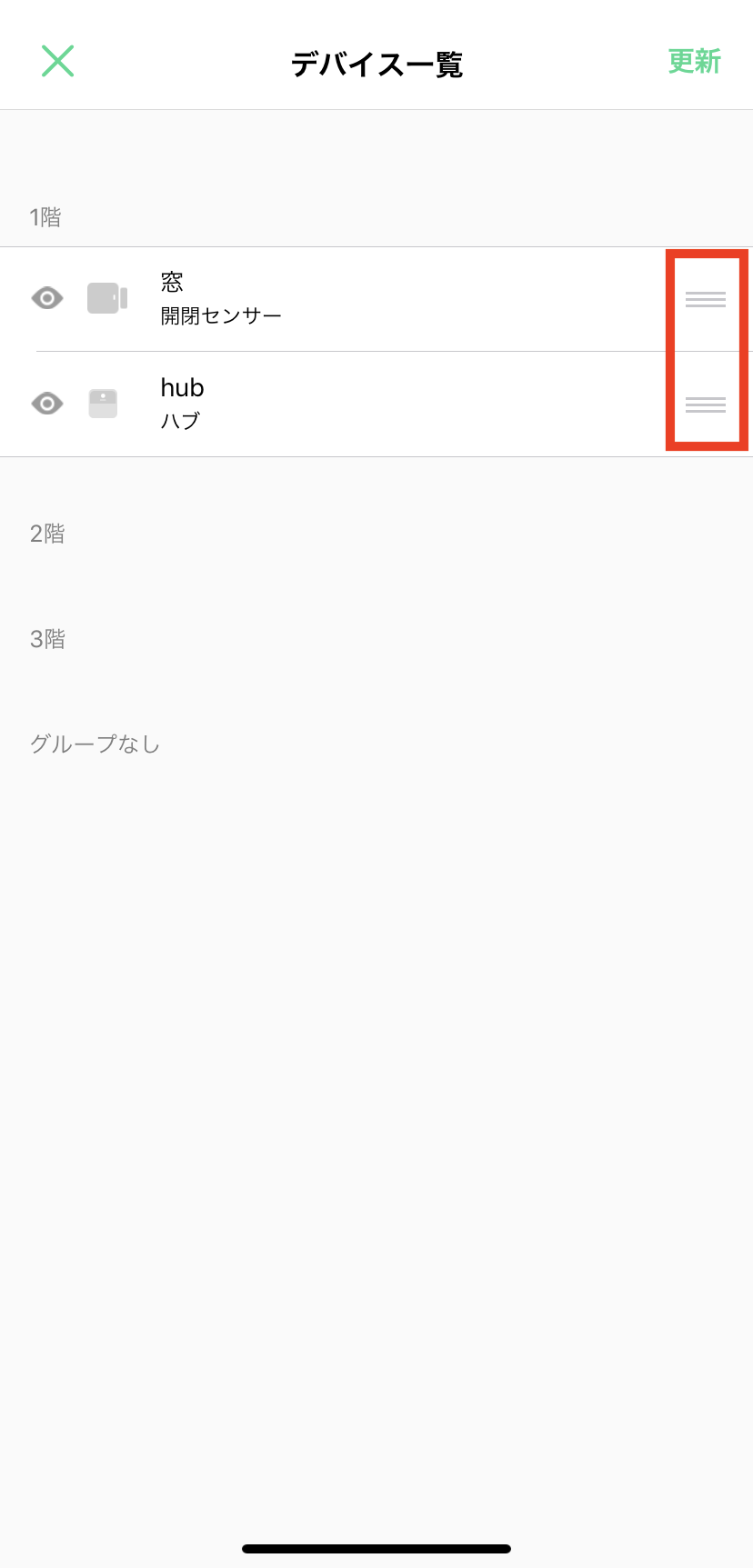
Task: Tap the reorder handle for hub
Action: (x=706, y=404)
